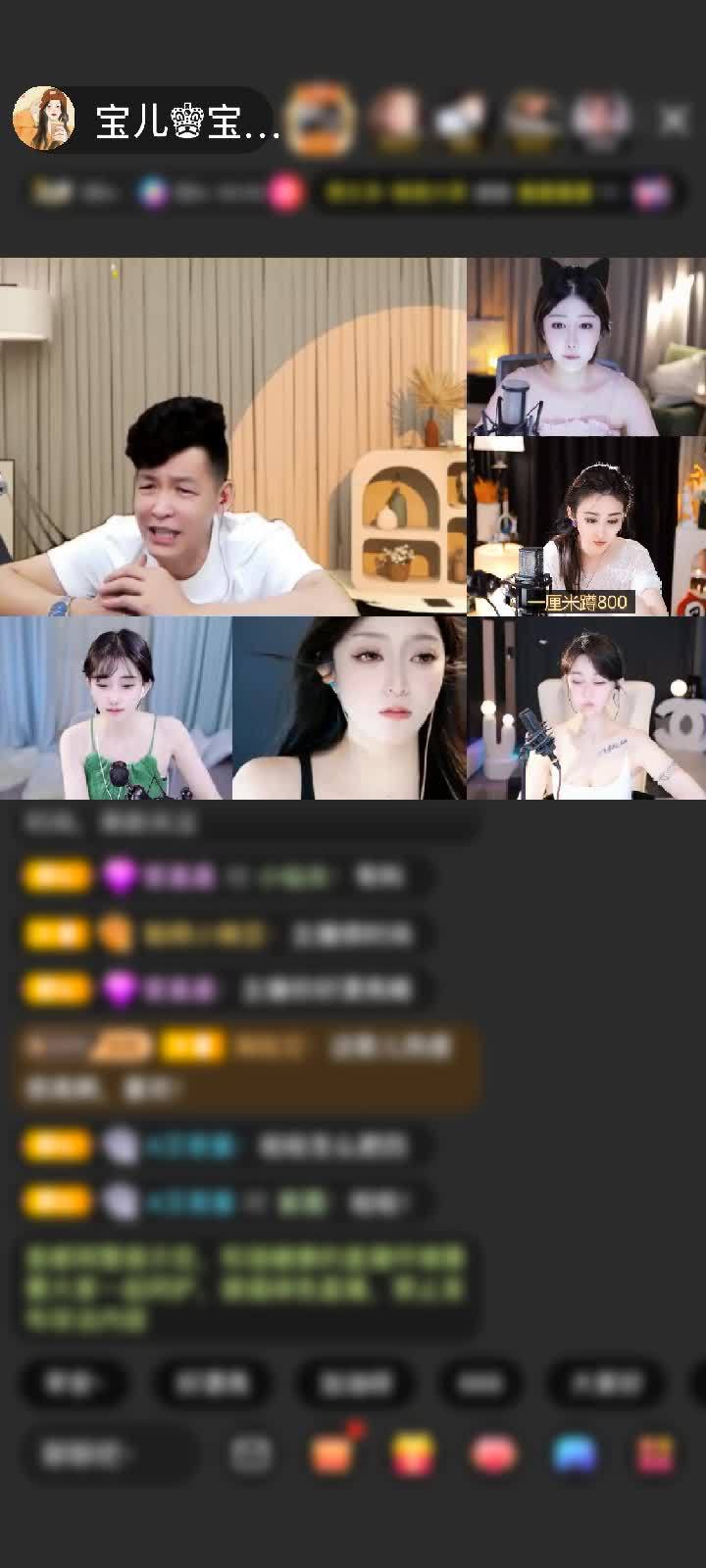The image size is (706, 1568).
Task: Open the gift icon at bottom right
Action: coord(655,1455)
